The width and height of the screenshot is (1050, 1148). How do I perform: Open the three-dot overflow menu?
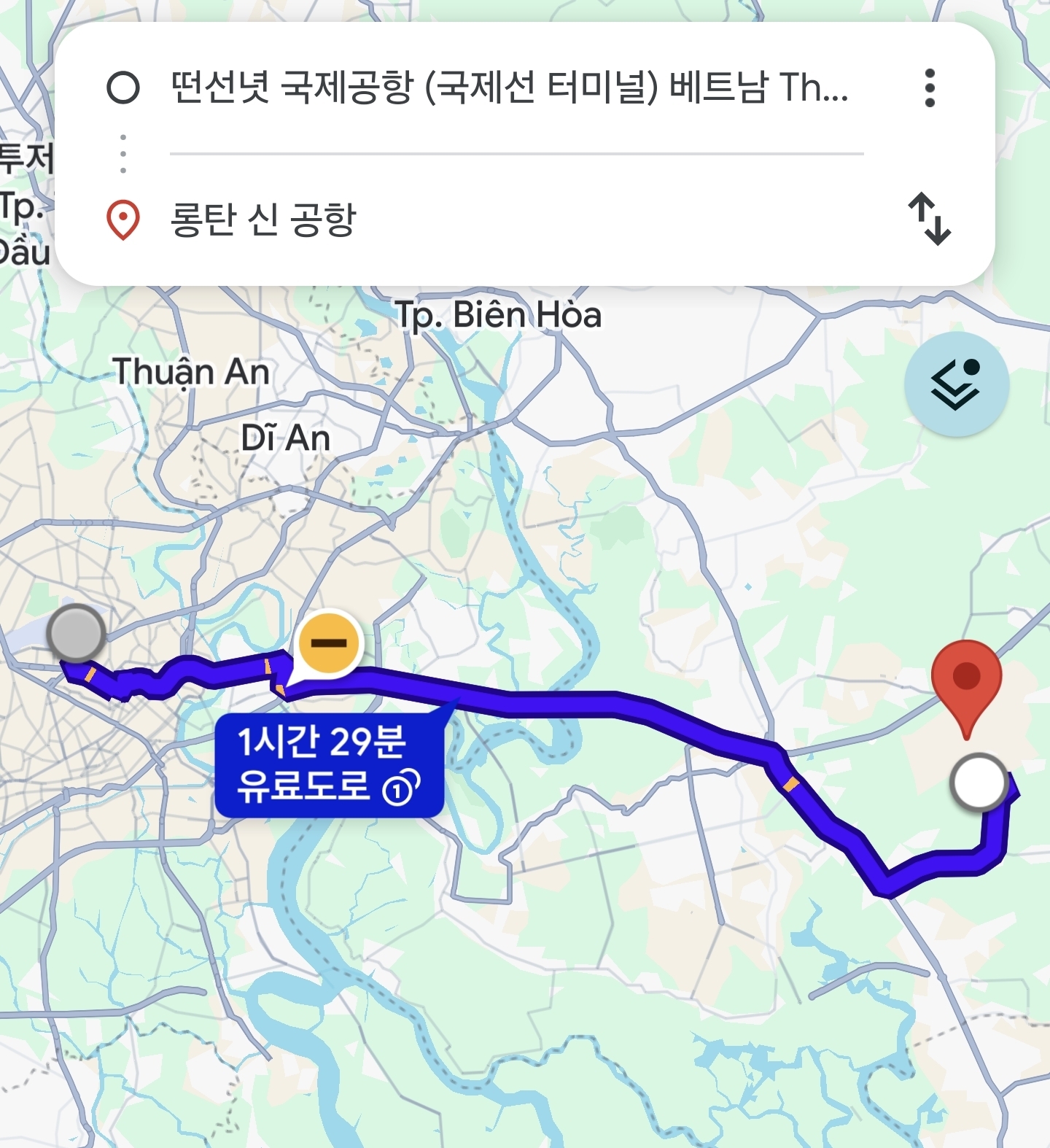coord(930,88)
